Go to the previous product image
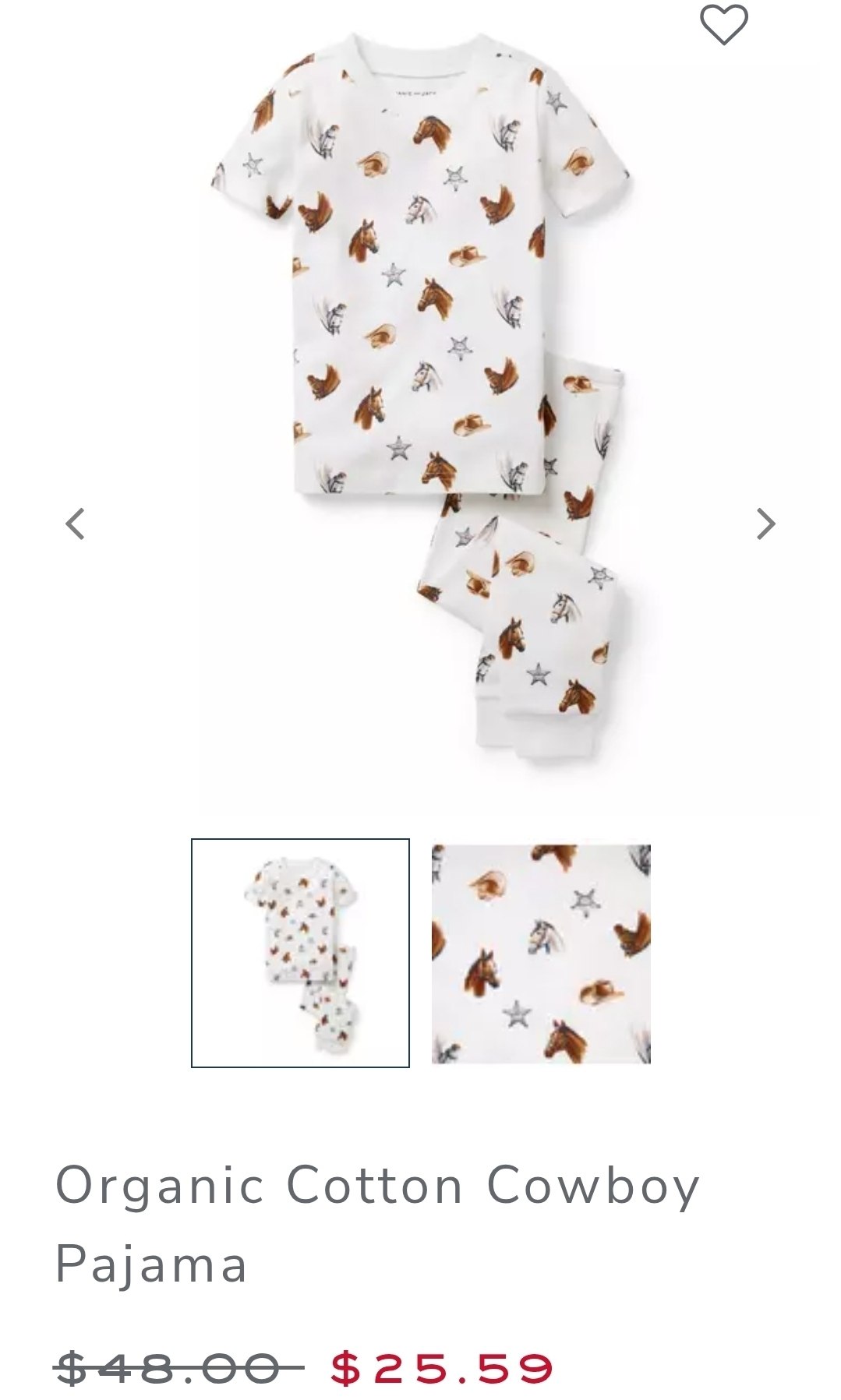841x1400 pixels. tap(75, 524)
